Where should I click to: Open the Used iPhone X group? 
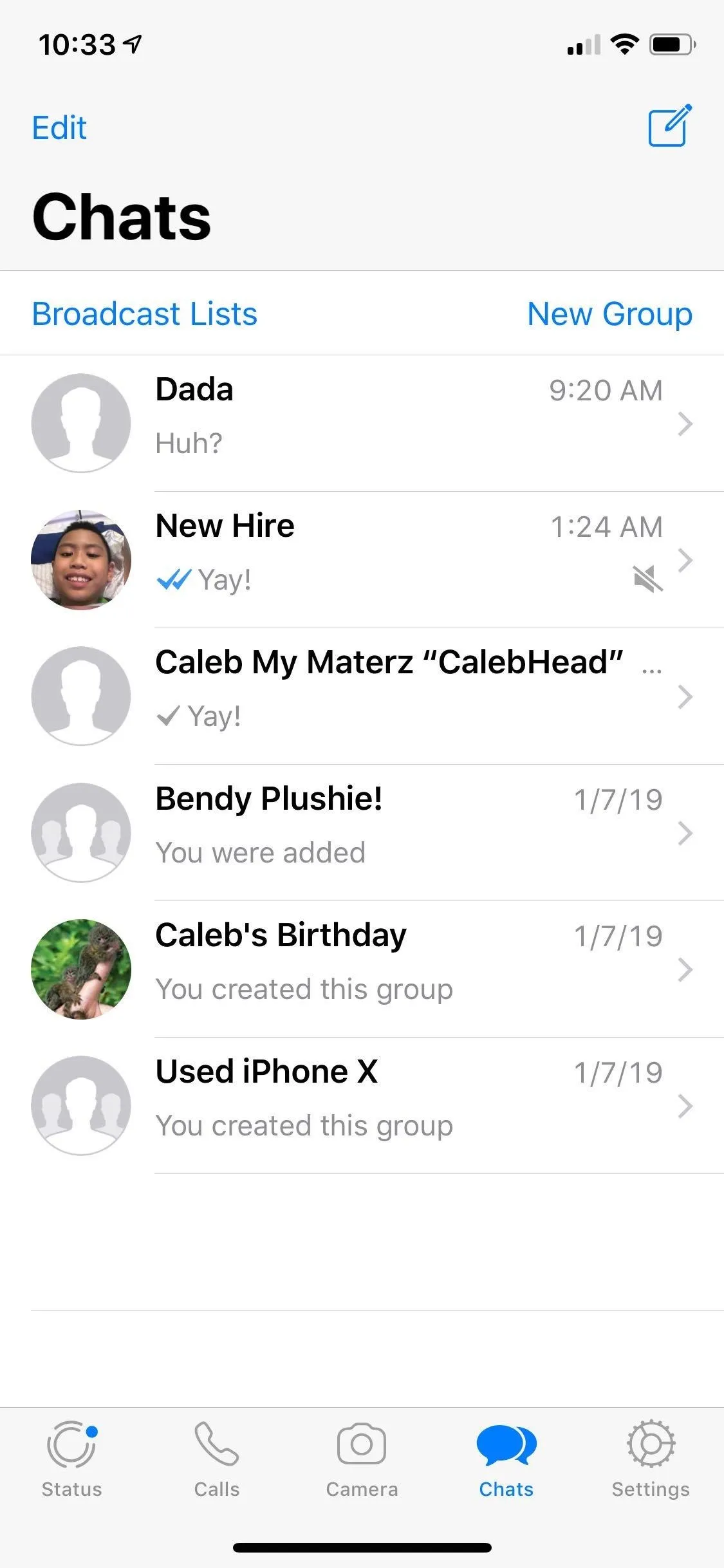click(x=362, y=1106)
